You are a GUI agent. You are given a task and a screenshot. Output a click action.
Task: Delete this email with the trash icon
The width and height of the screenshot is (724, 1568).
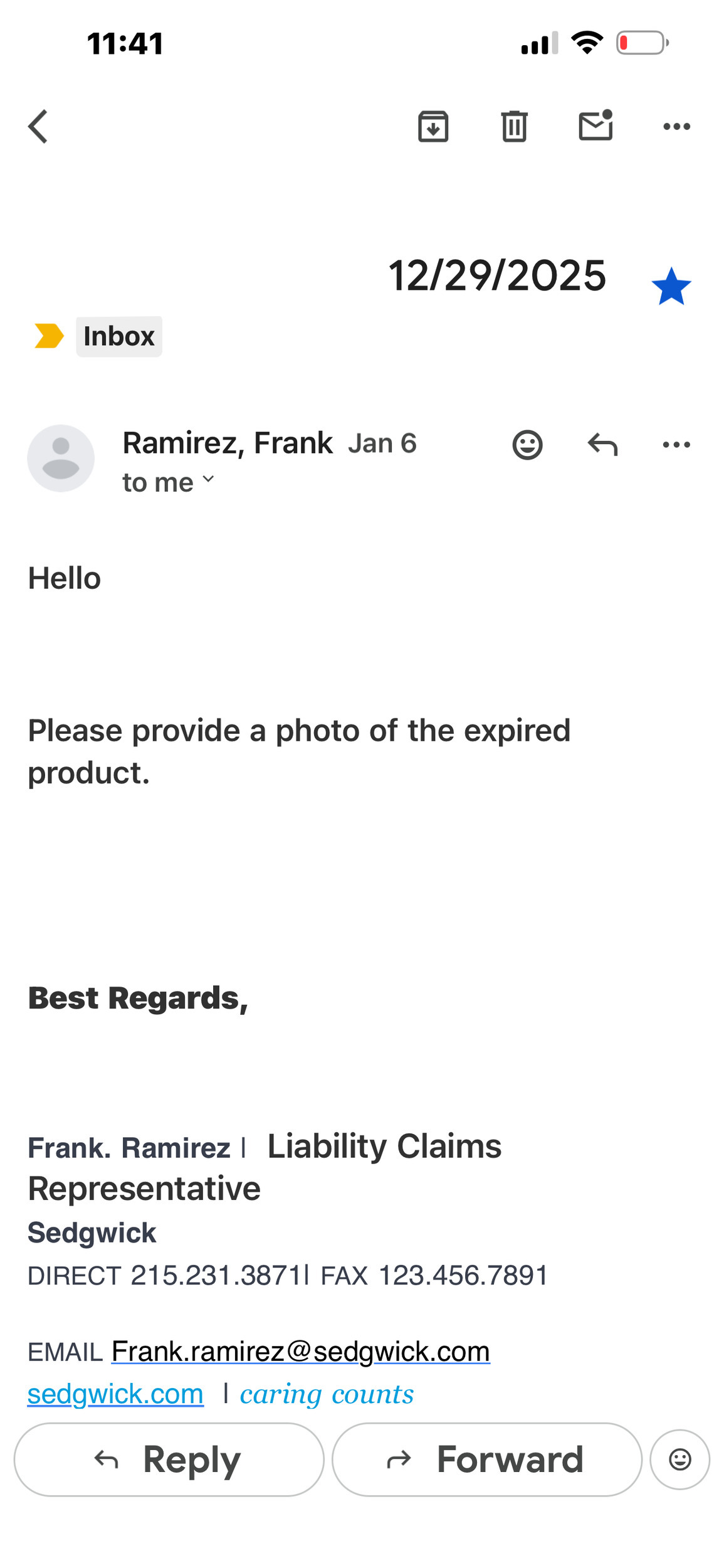[x=514, y=127]
